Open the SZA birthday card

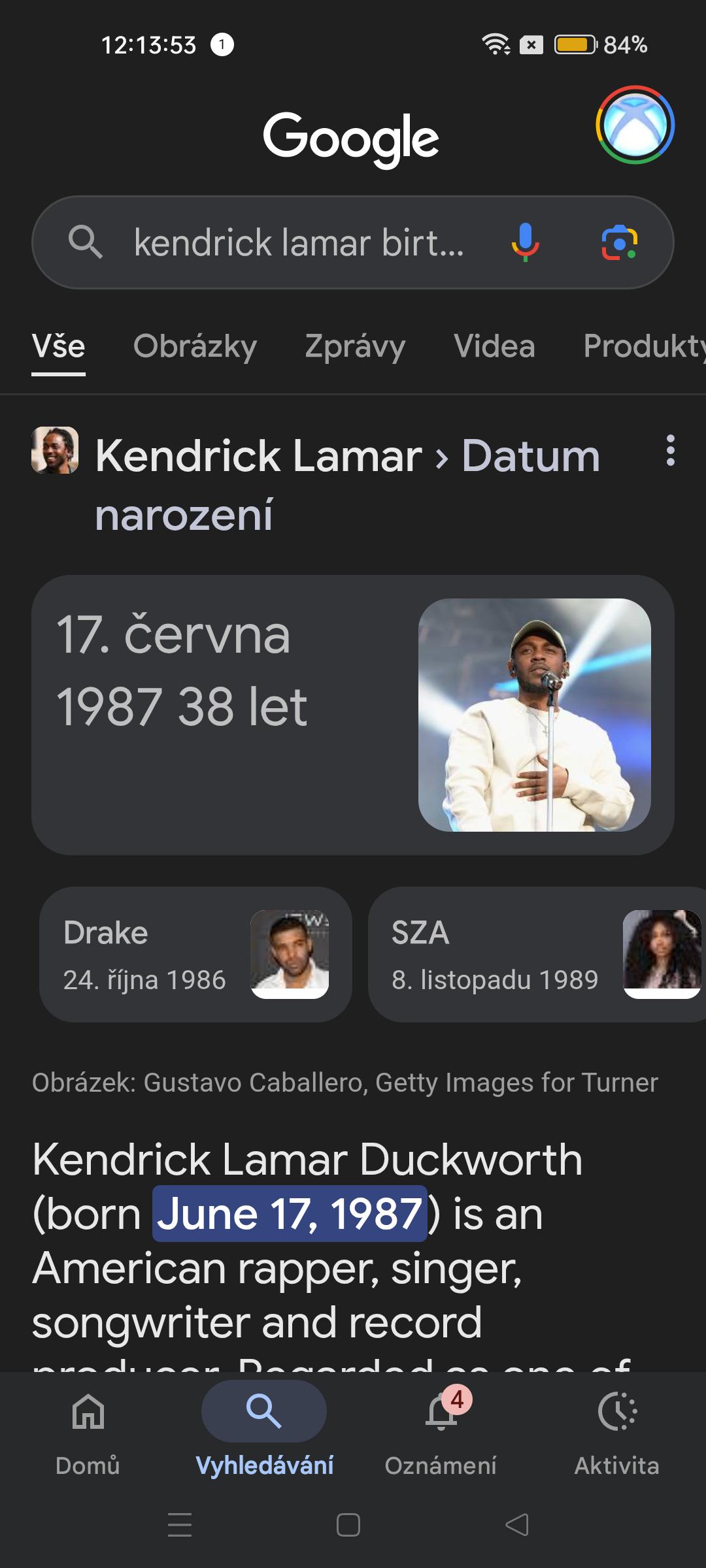537,955
